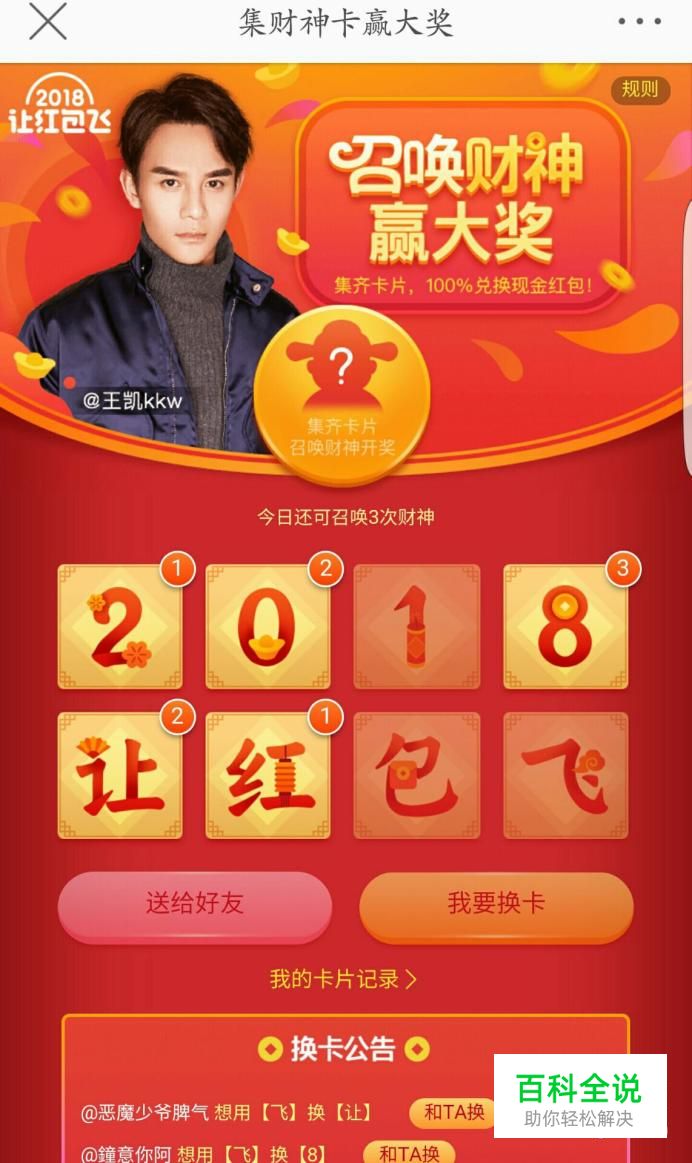Tap 和TA换 next to @恶魔少爷脾气
This screenshot has width=692, height=1163.
click(x=453, y=1112)
